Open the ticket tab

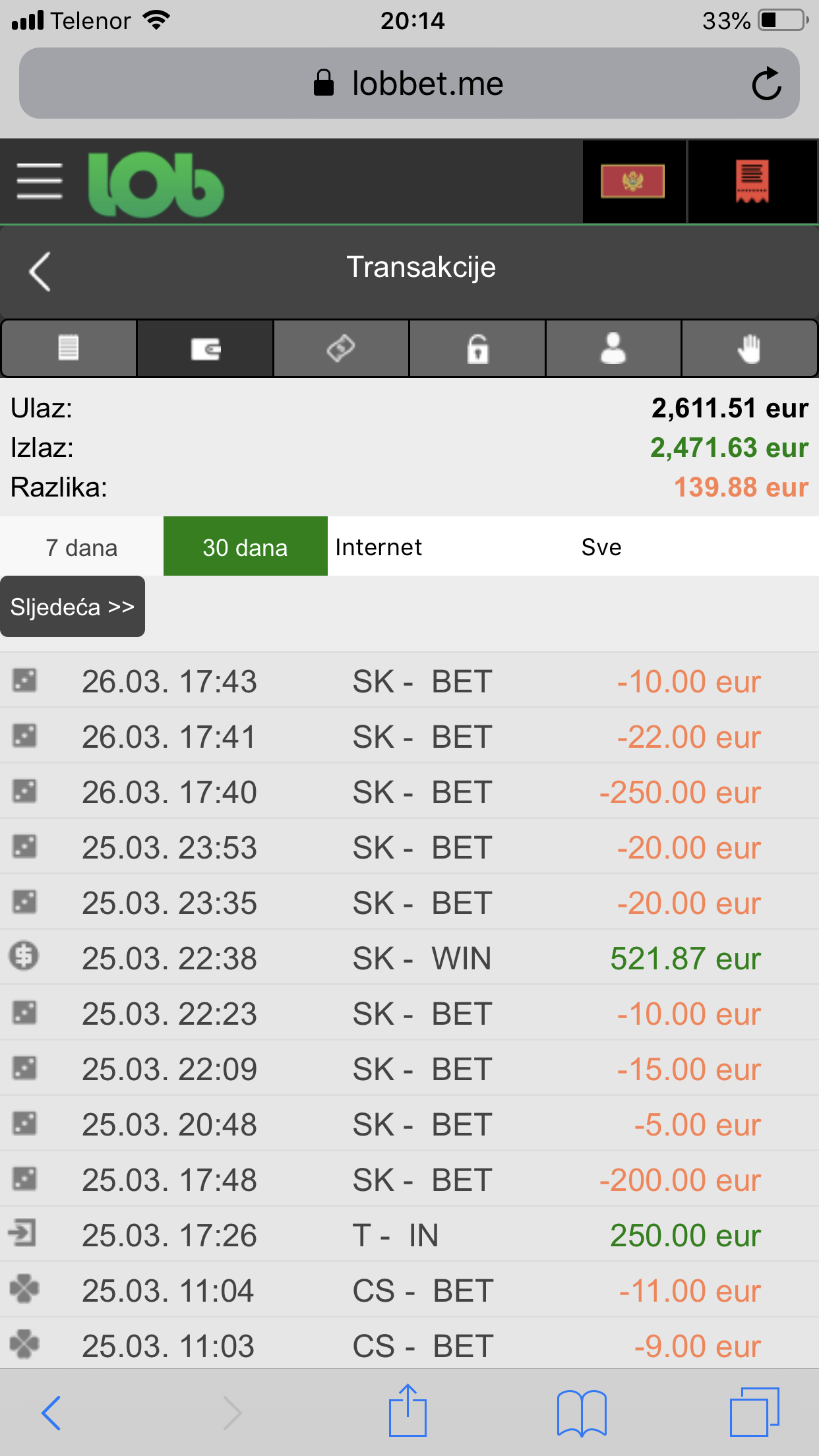click(x=341, y=348)
